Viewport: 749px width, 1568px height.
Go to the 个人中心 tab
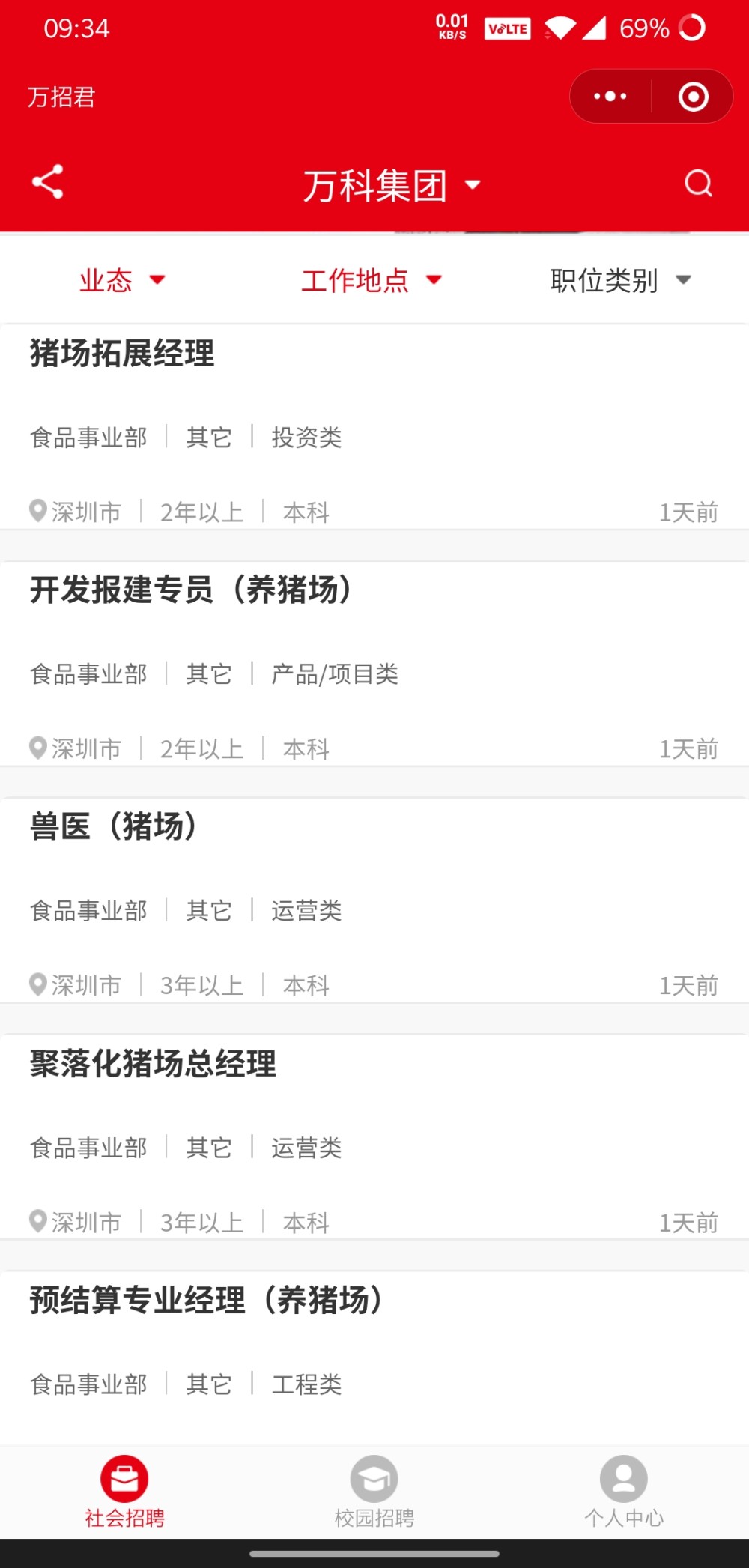[624, 1492]
